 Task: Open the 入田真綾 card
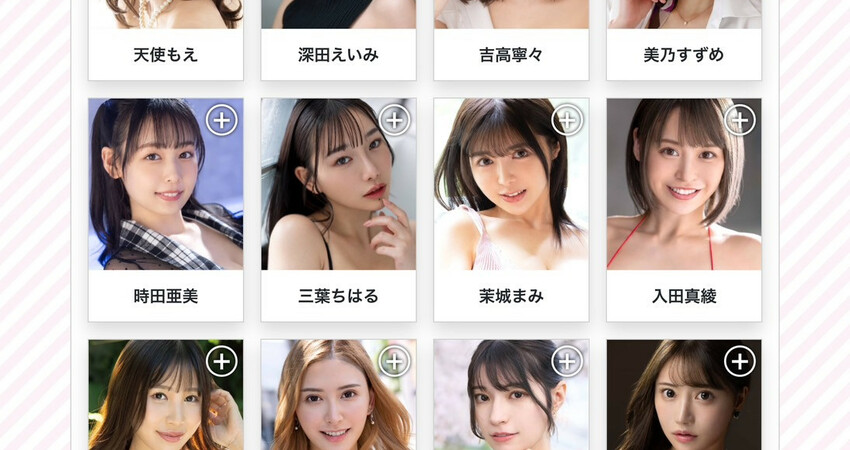pyautogui.click(x=684, y=210)
